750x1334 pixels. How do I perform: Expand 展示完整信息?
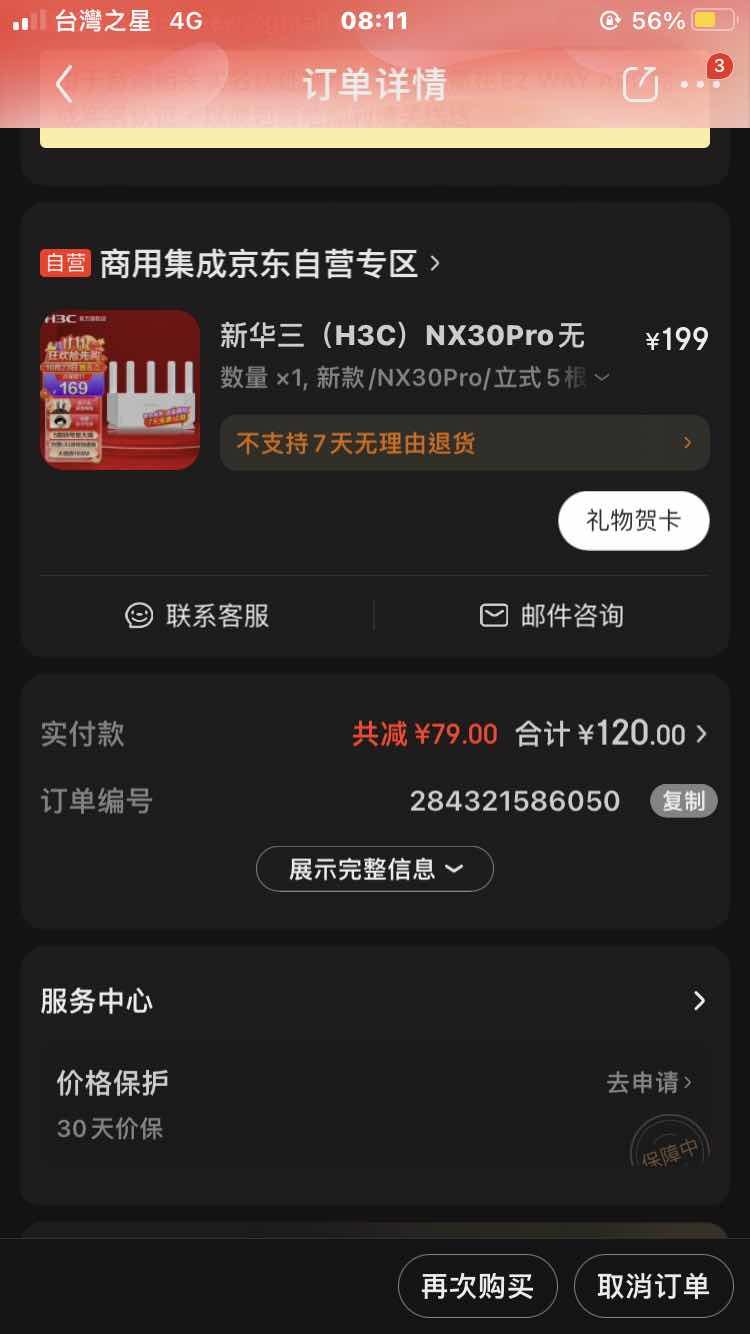[x=375, y=869]
